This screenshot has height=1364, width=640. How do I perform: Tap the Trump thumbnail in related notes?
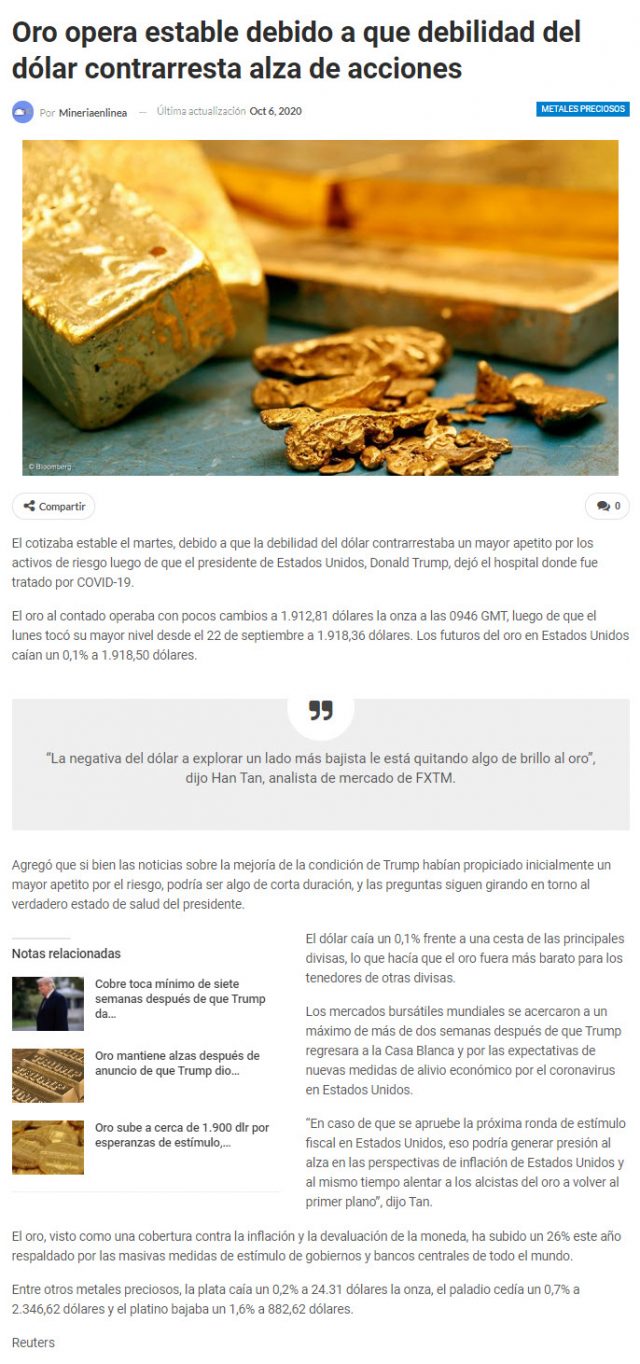[47, 1003]
